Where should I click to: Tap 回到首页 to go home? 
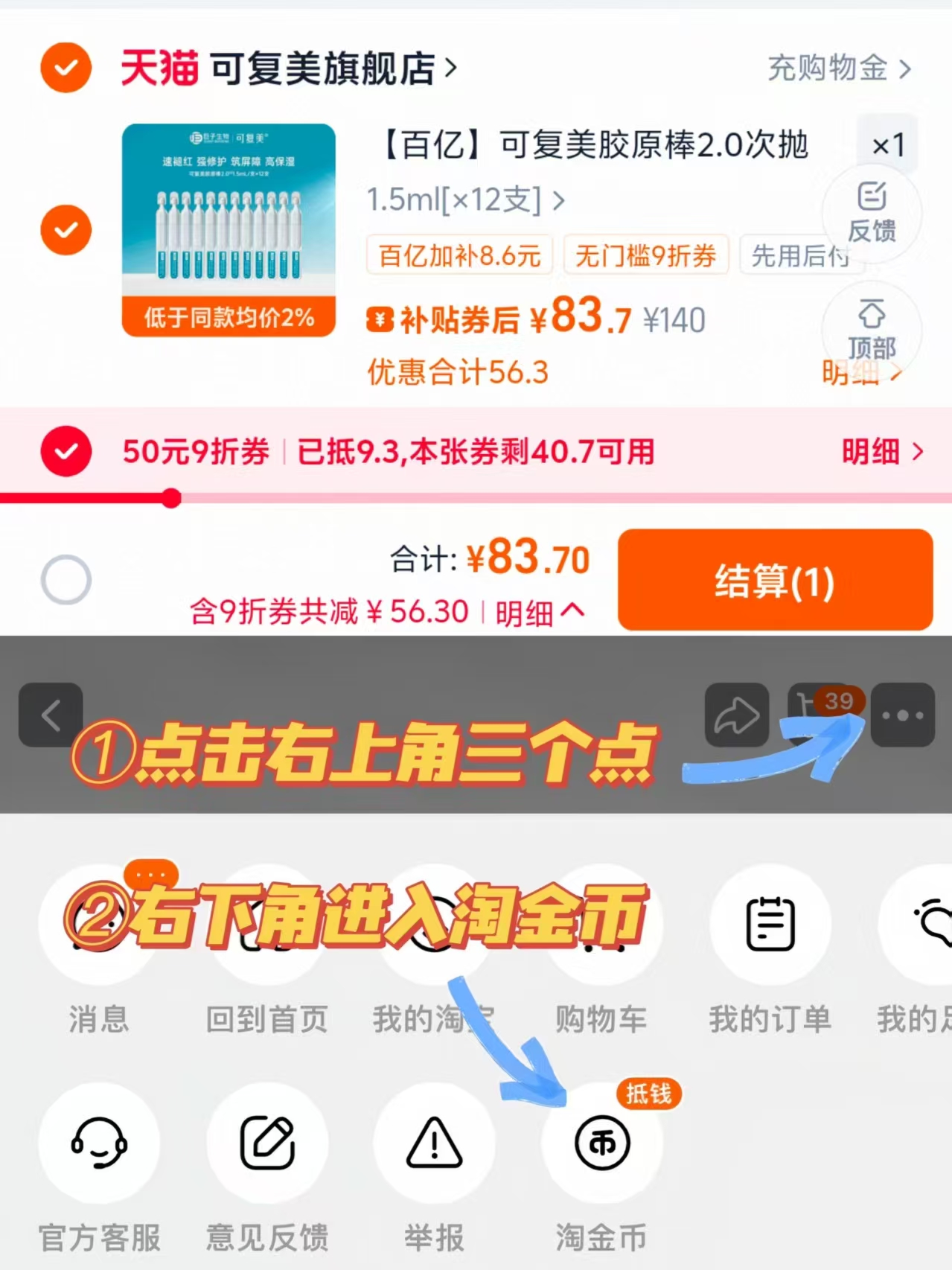[x=266, y=923]
